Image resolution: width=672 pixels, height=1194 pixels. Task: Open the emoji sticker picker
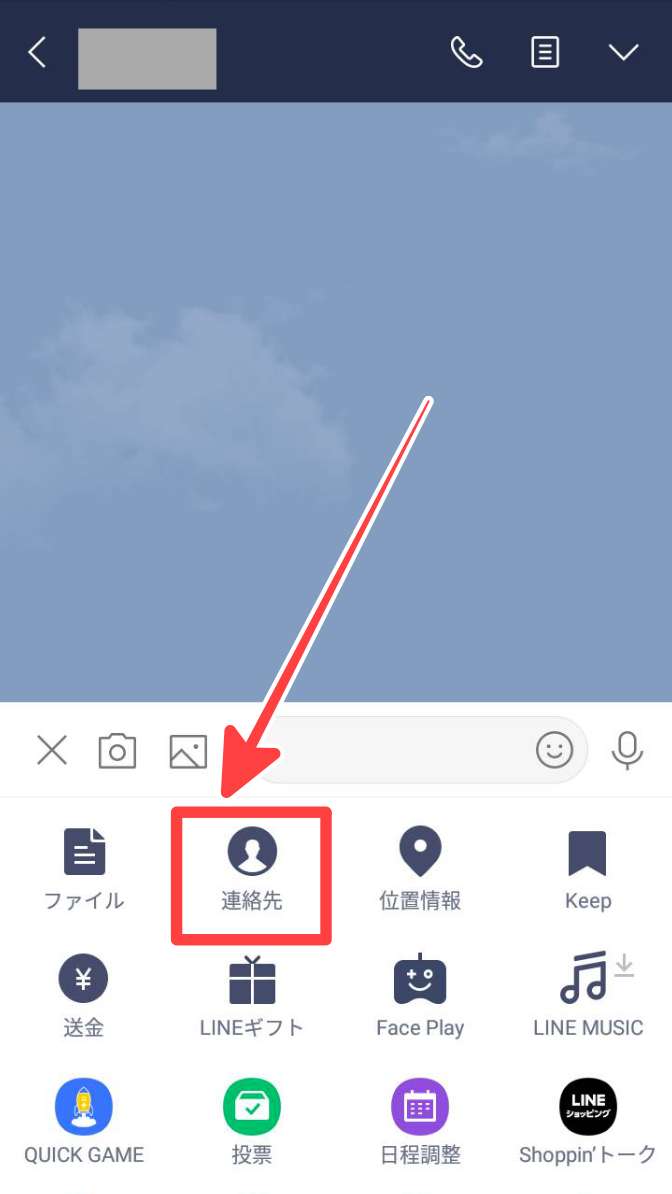555,750
